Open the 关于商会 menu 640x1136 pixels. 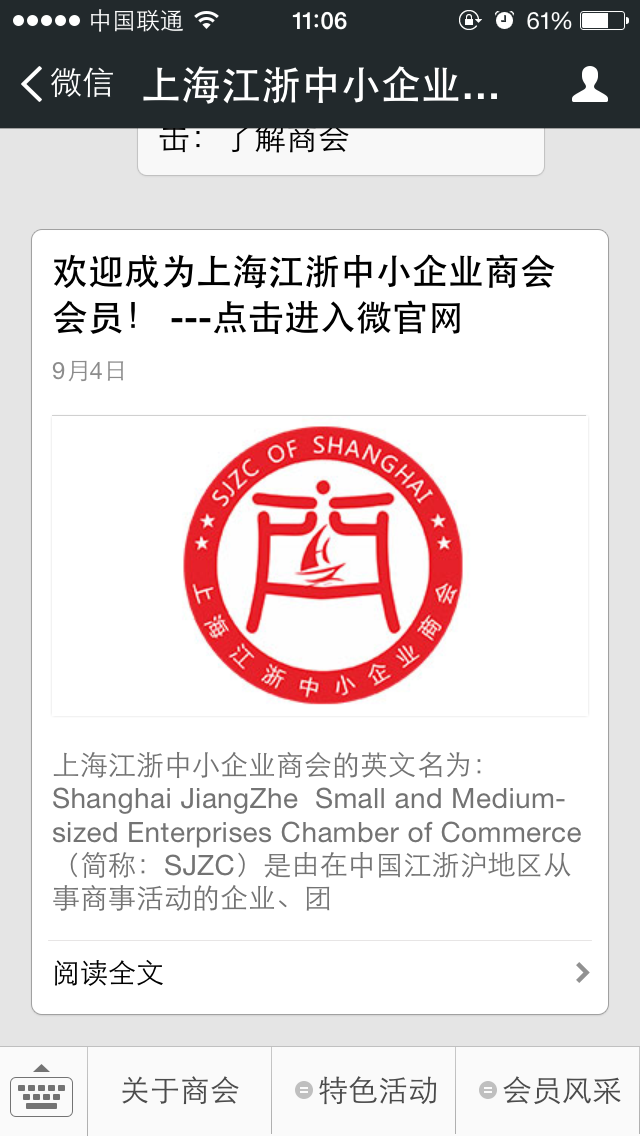click(x=180, y=1091)
